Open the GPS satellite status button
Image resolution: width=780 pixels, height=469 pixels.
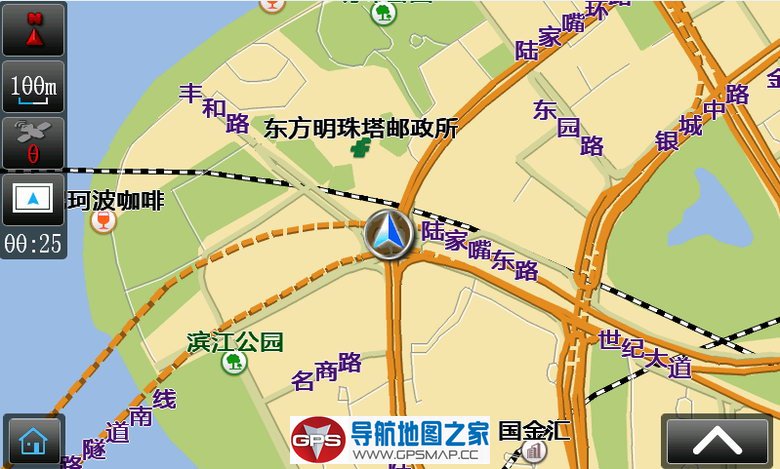[33, 143]
